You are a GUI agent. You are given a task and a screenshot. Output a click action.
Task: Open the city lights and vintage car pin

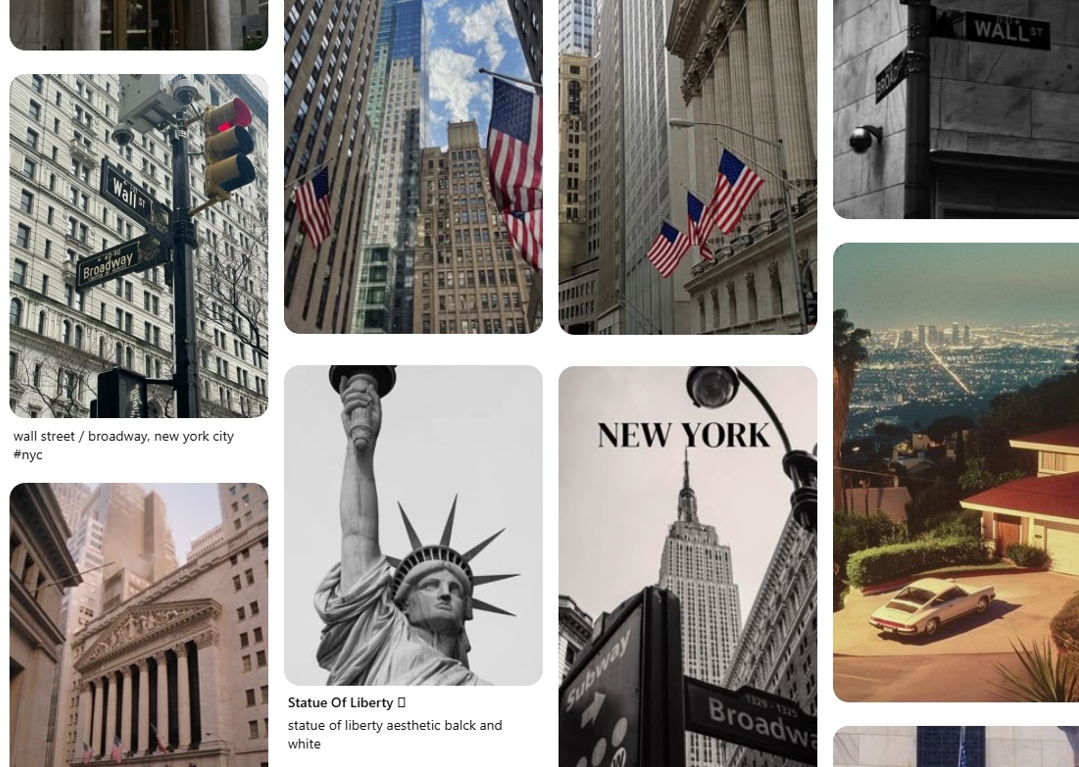coord(955,472)
